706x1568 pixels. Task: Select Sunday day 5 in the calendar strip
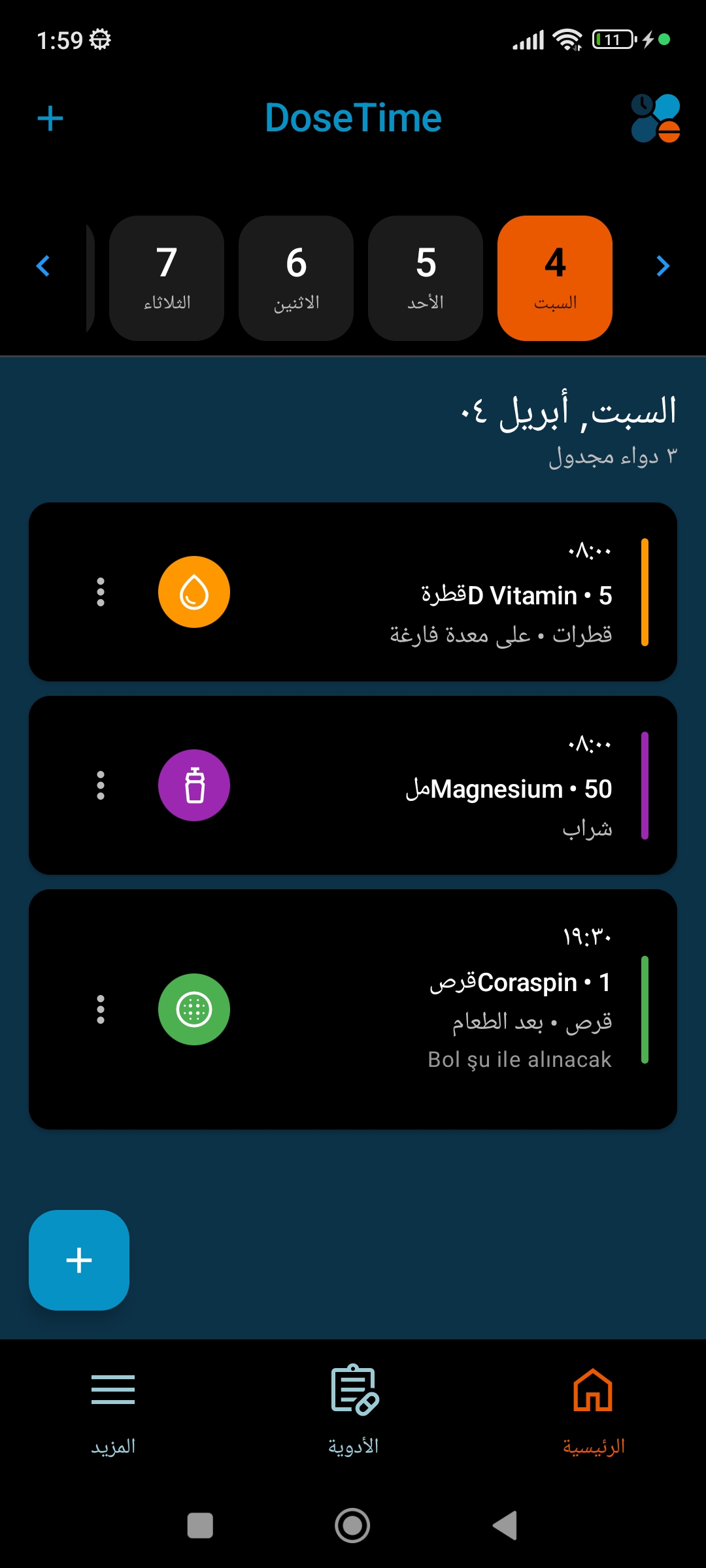(425, 277)
